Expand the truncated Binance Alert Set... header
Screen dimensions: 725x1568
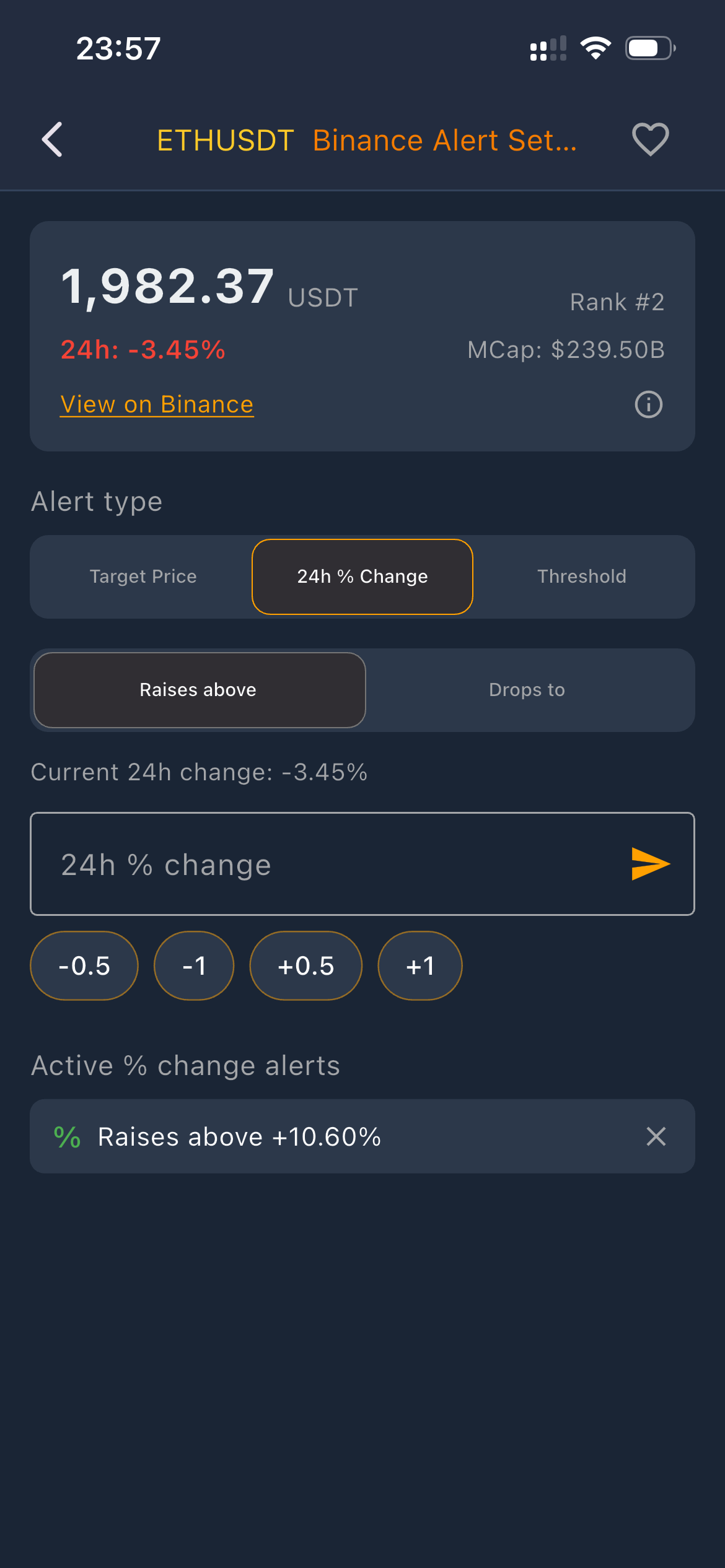tap(444, 140)
